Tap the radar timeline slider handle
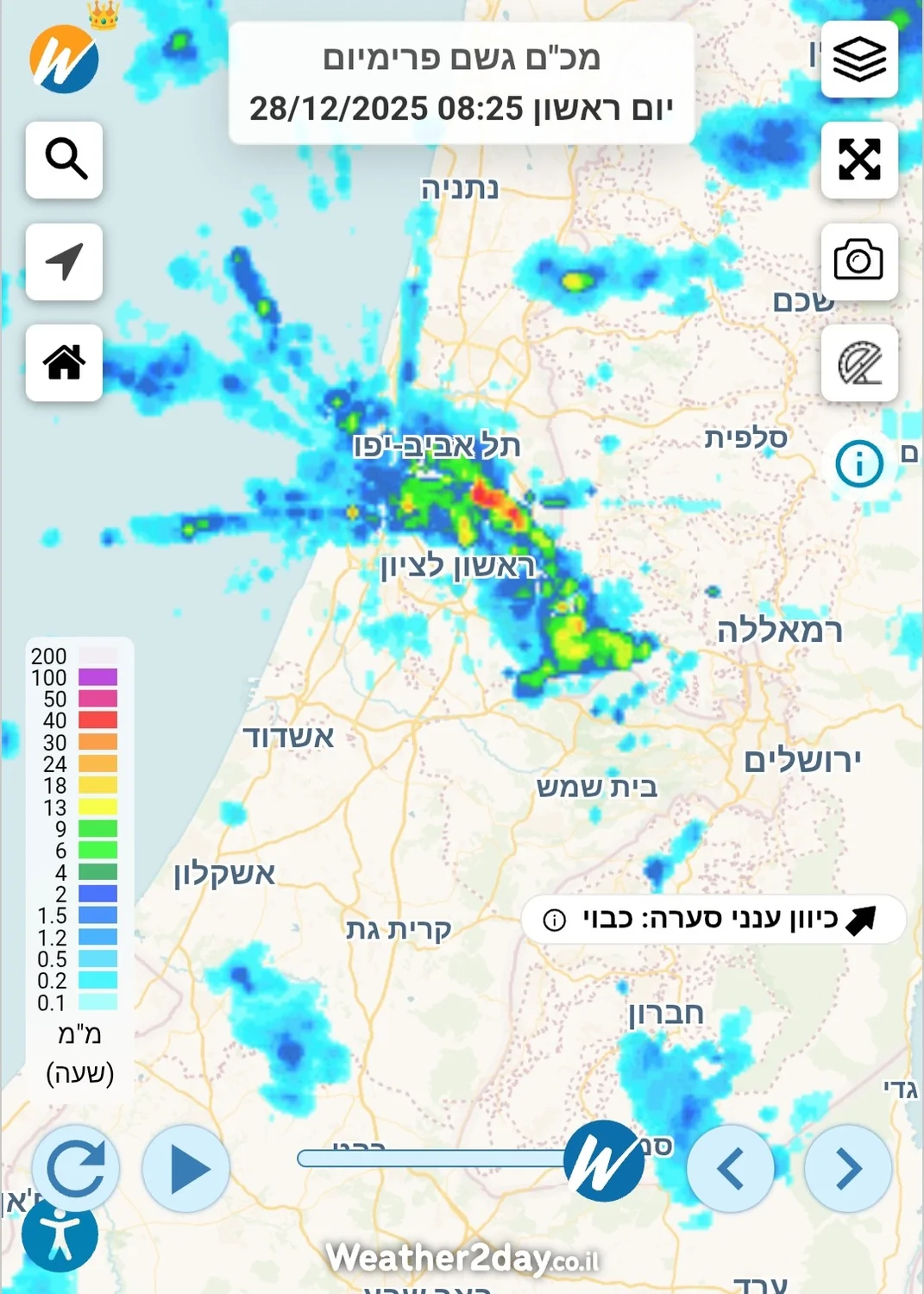This screenshot has height=1294, width=924. (604, 1160)
